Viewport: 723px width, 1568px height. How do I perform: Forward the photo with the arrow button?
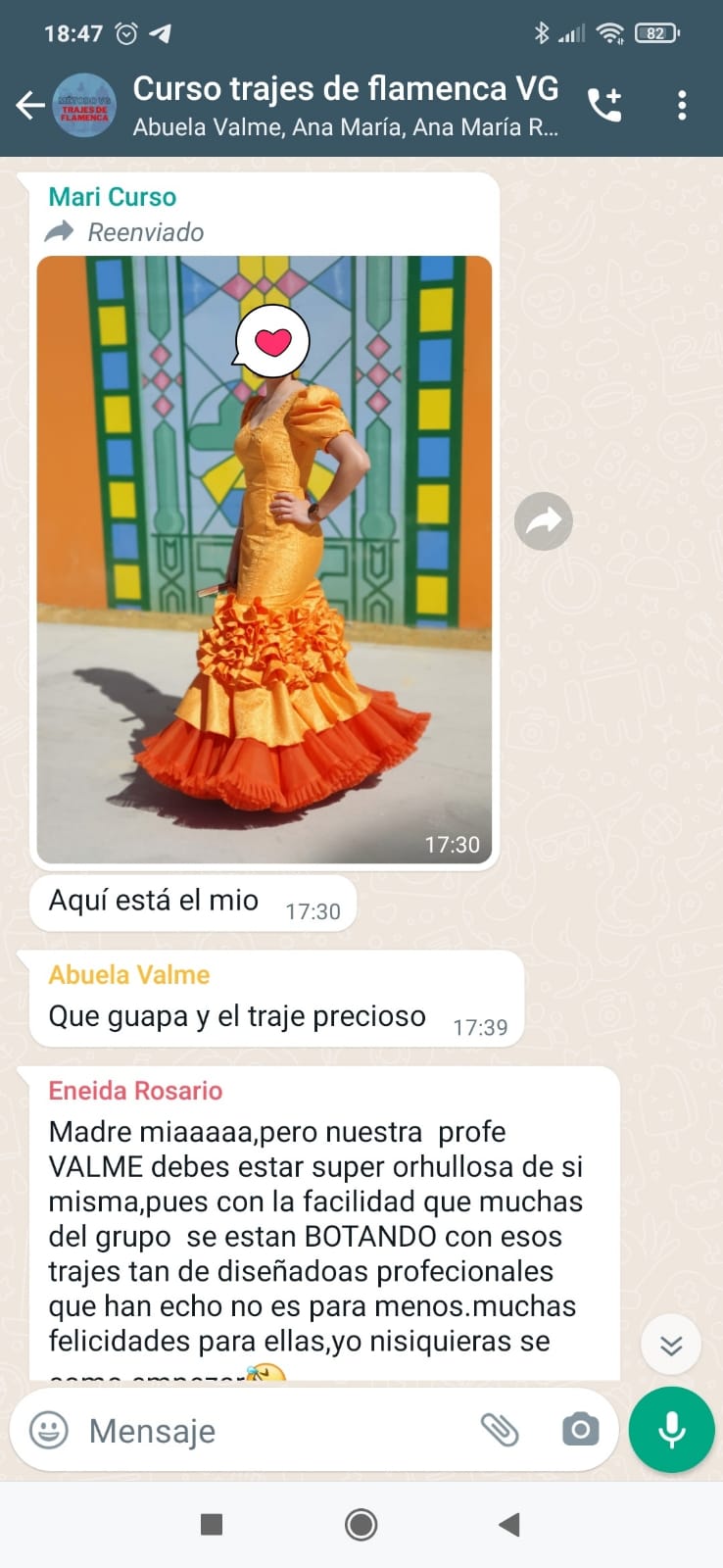point(544,521)
